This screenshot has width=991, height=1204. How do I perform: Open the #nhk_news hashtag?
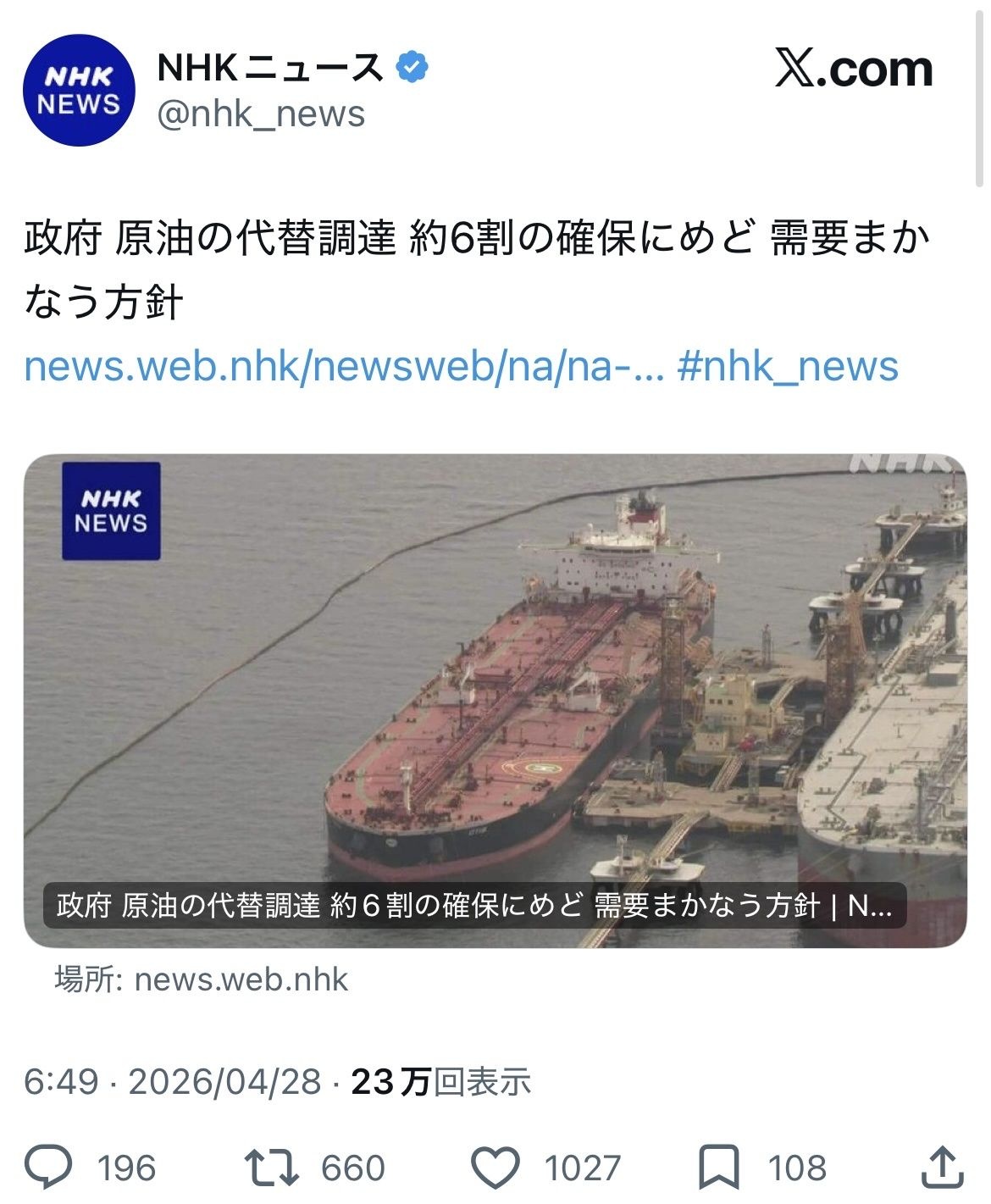point(788,366)
